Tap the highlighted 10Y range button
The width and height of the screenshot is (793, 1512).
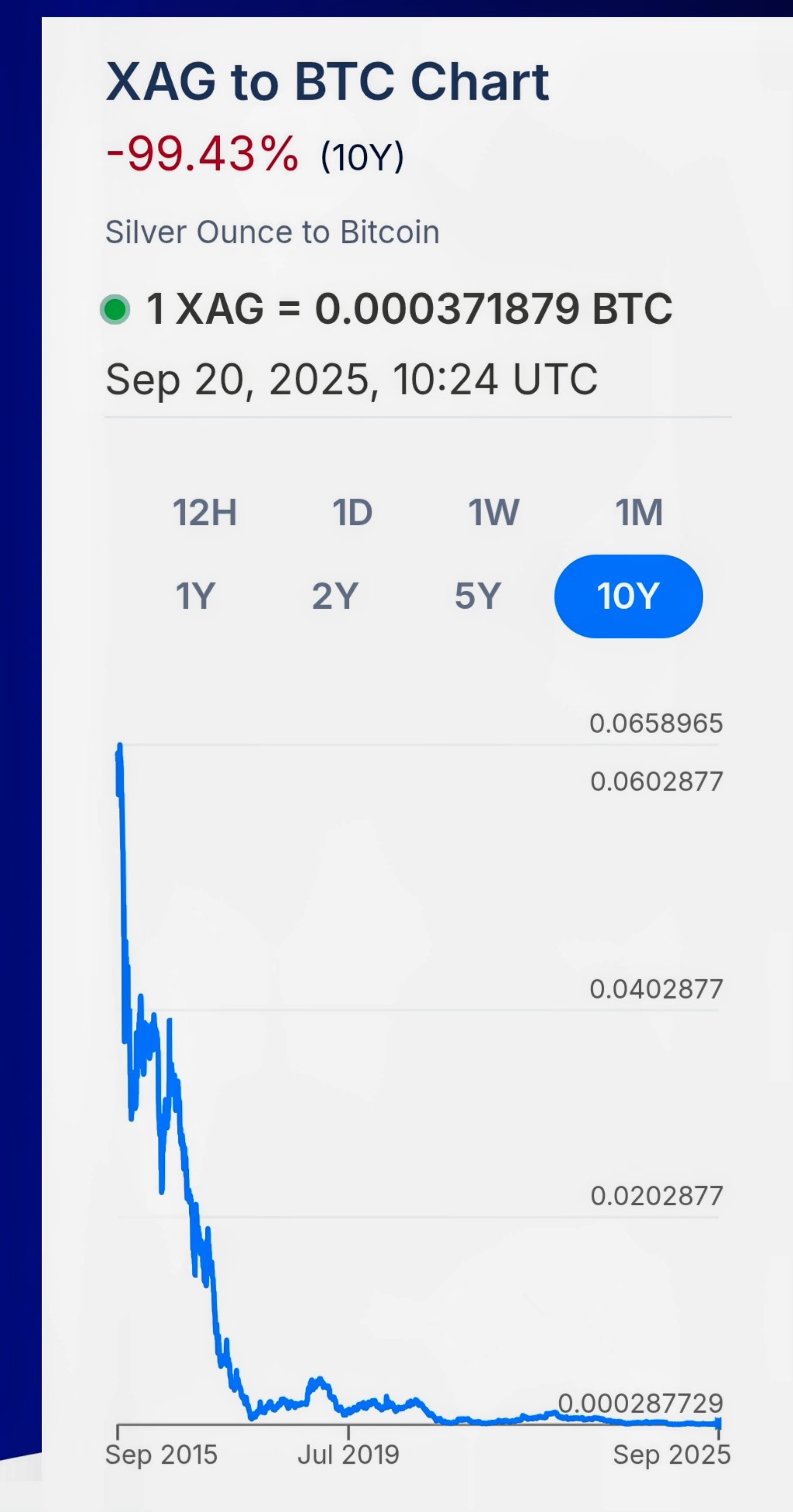tap(628, 596)
